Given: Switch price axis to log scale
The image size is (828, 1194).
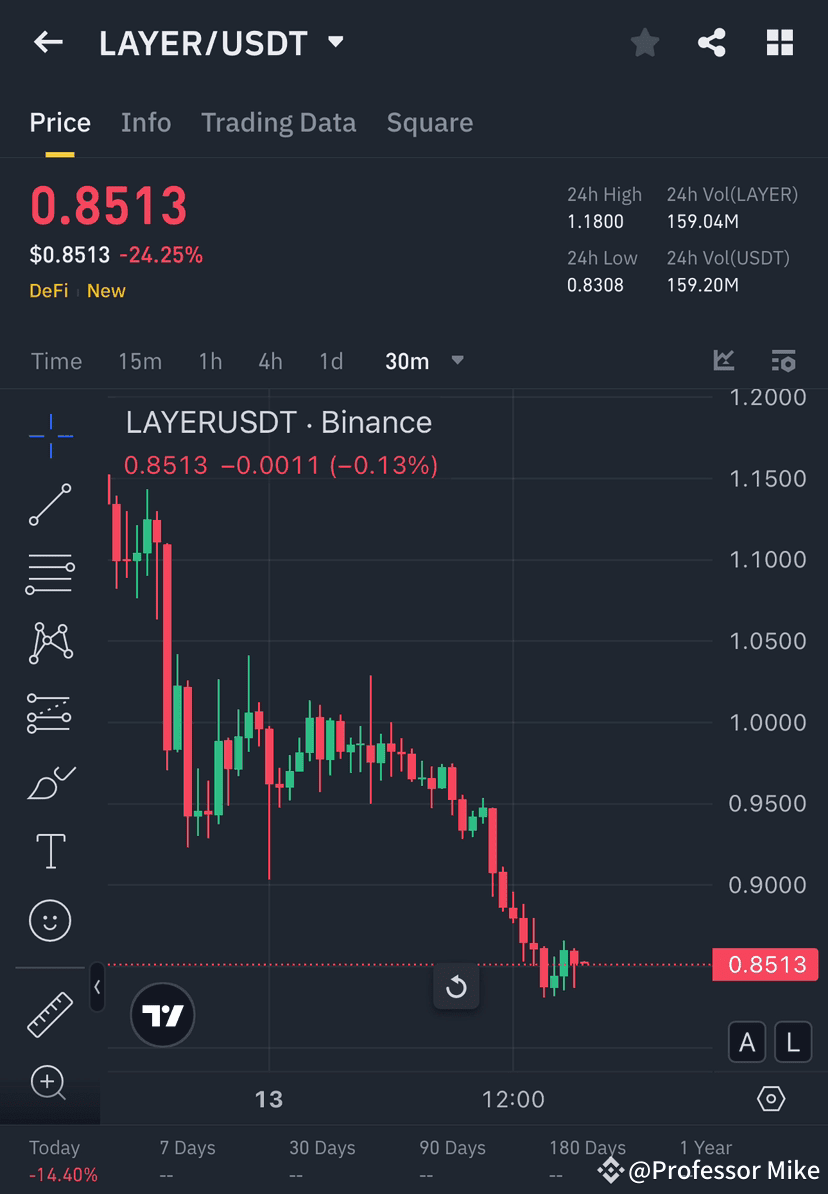Looking at the screenshot, I should point(792,1042).
